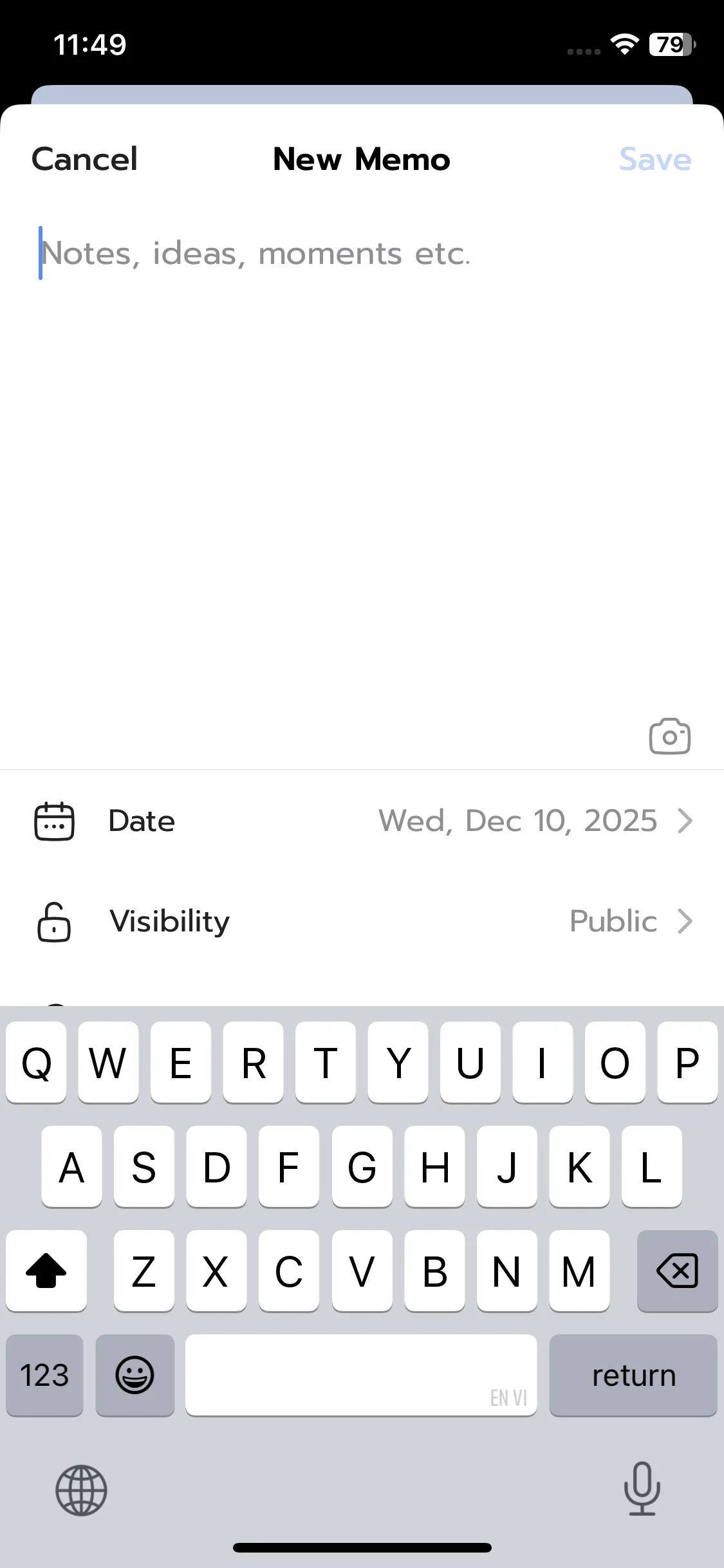Tap the Wi-Fi indicator in the status bar

626,44
